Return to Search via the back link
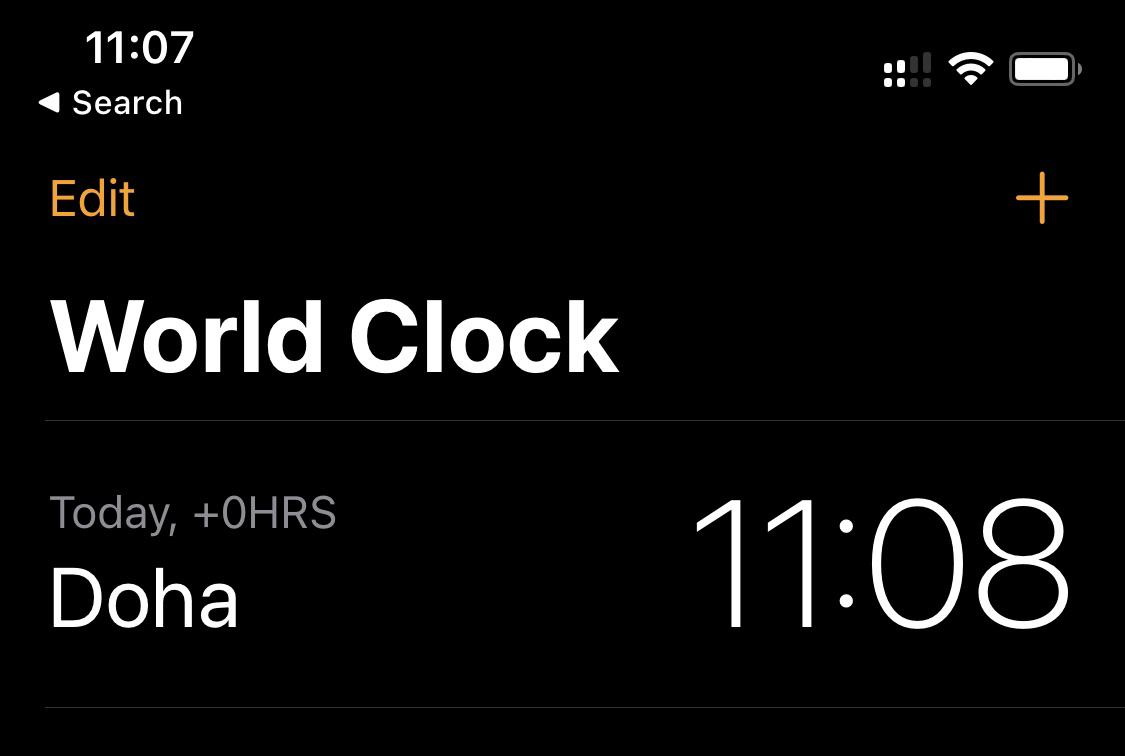1125x756 pixels. click(110, 102)
